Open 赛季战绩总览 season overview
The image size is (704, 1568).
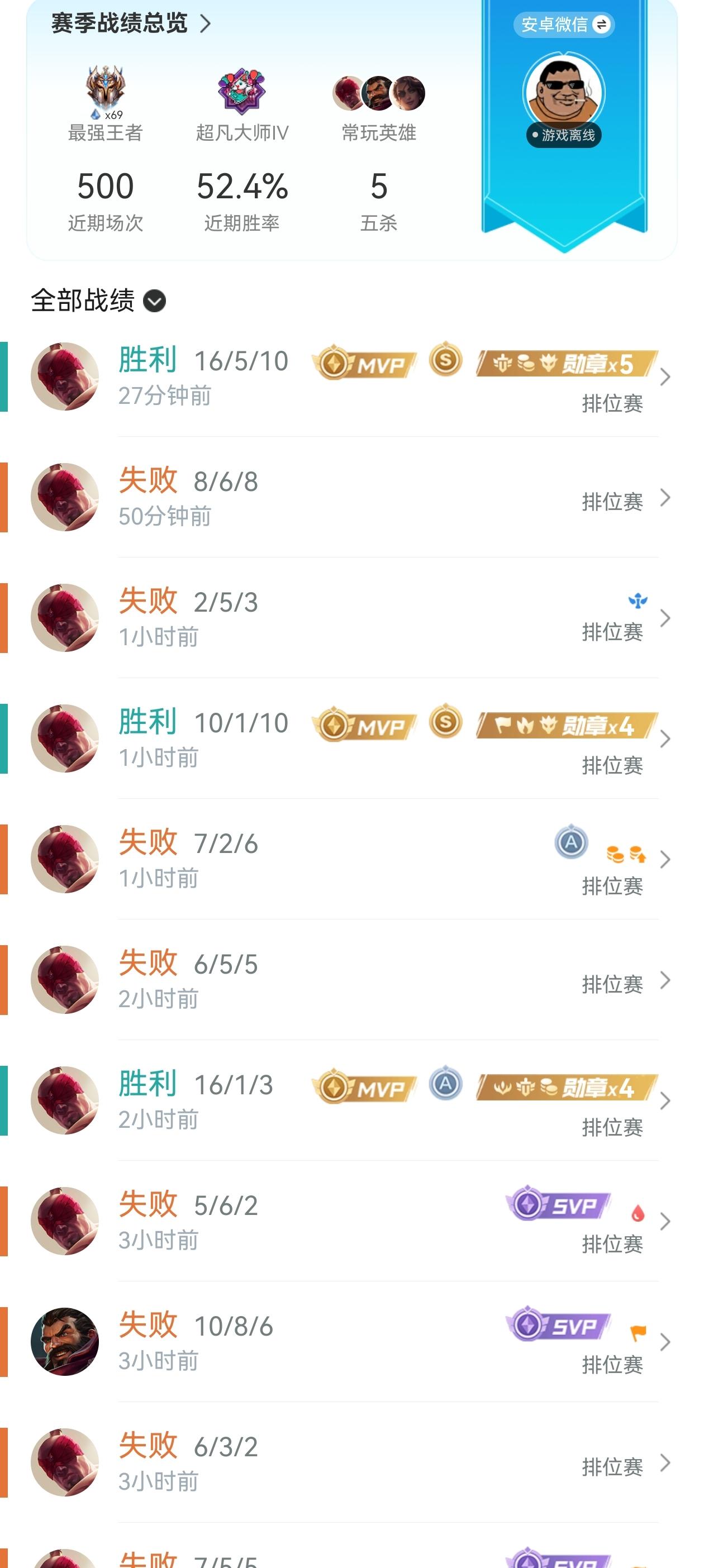pos(130,23)
